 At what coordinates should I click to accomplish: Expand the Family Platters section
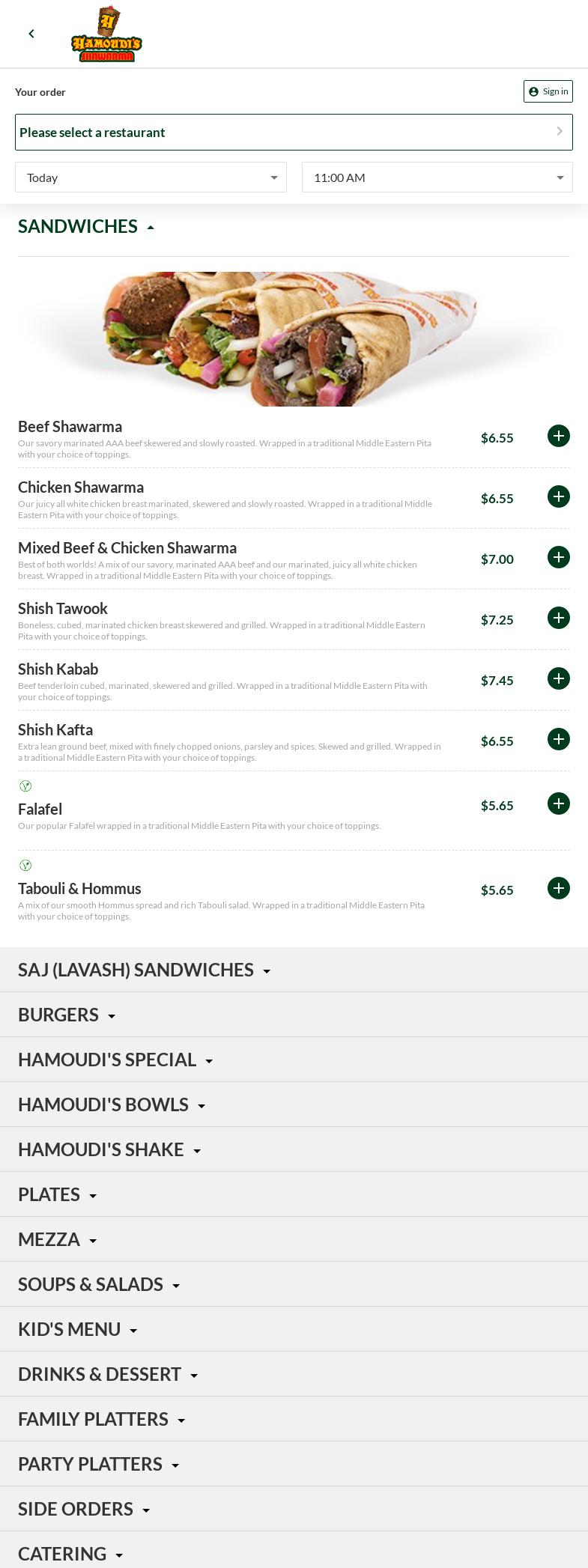click(x=101, y=1419)
